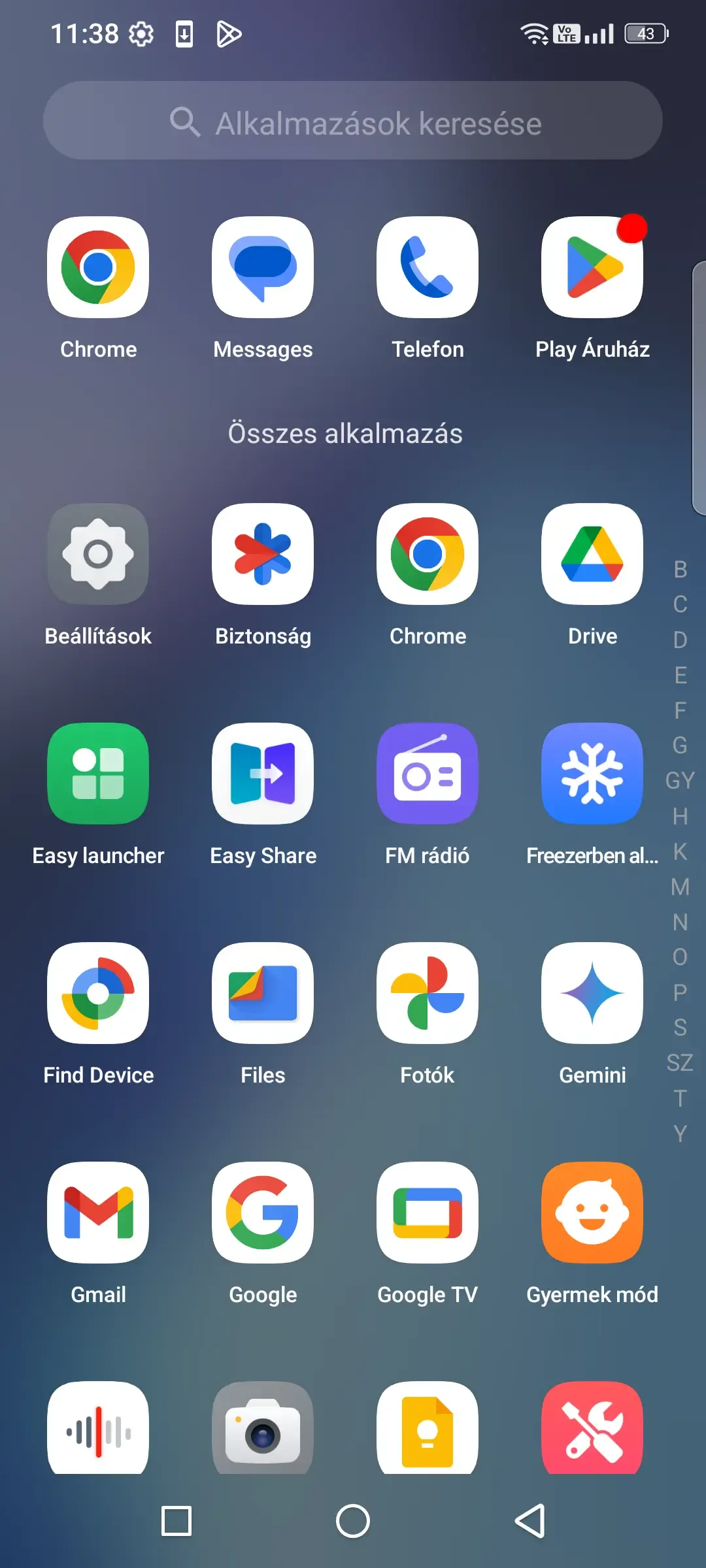Open Find Device app
The height and width of the screenshot is (1568, 706).
coord(98,994)
